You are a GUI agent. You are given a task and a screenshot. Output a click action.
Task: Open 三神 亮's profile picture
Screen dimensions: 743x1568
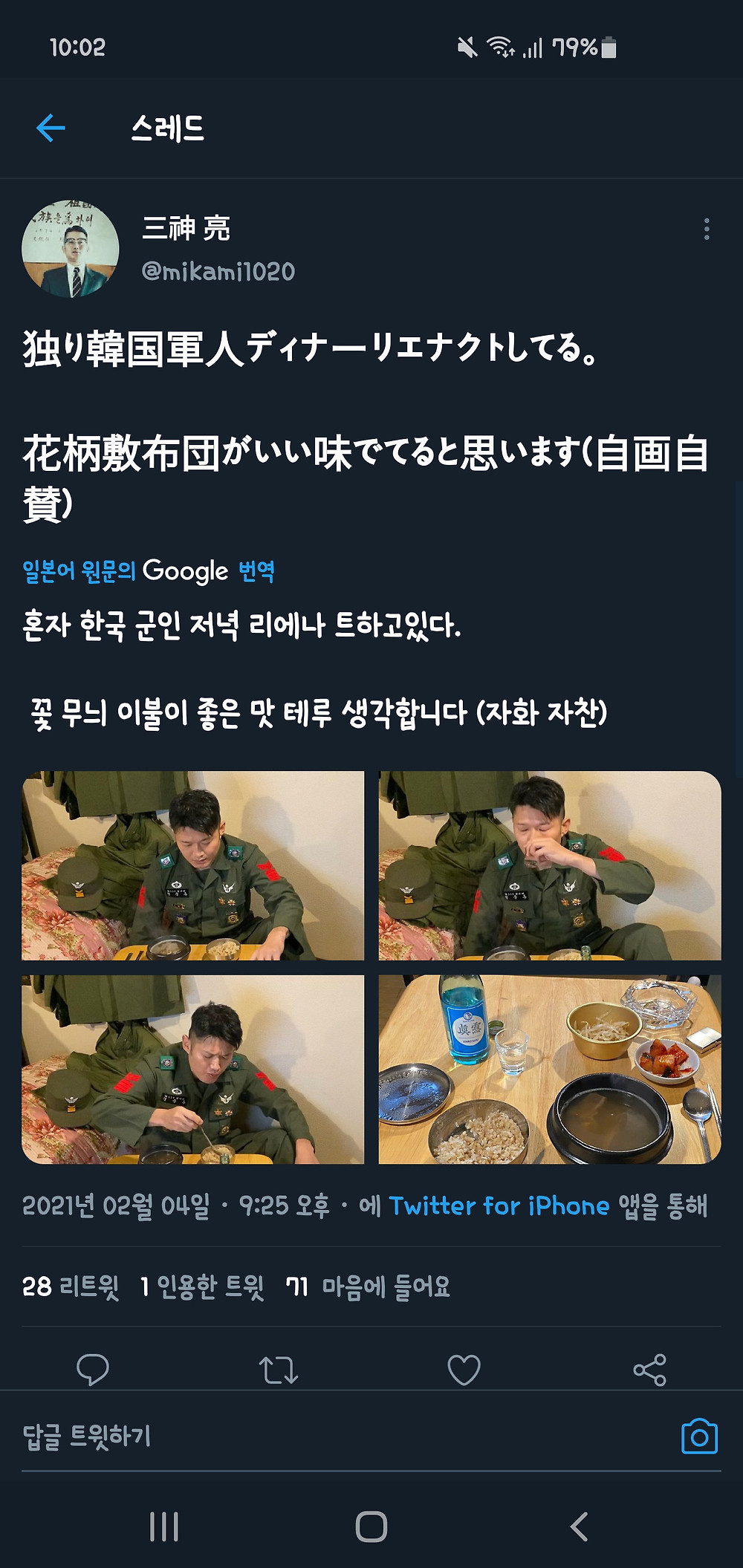[71, 249]
